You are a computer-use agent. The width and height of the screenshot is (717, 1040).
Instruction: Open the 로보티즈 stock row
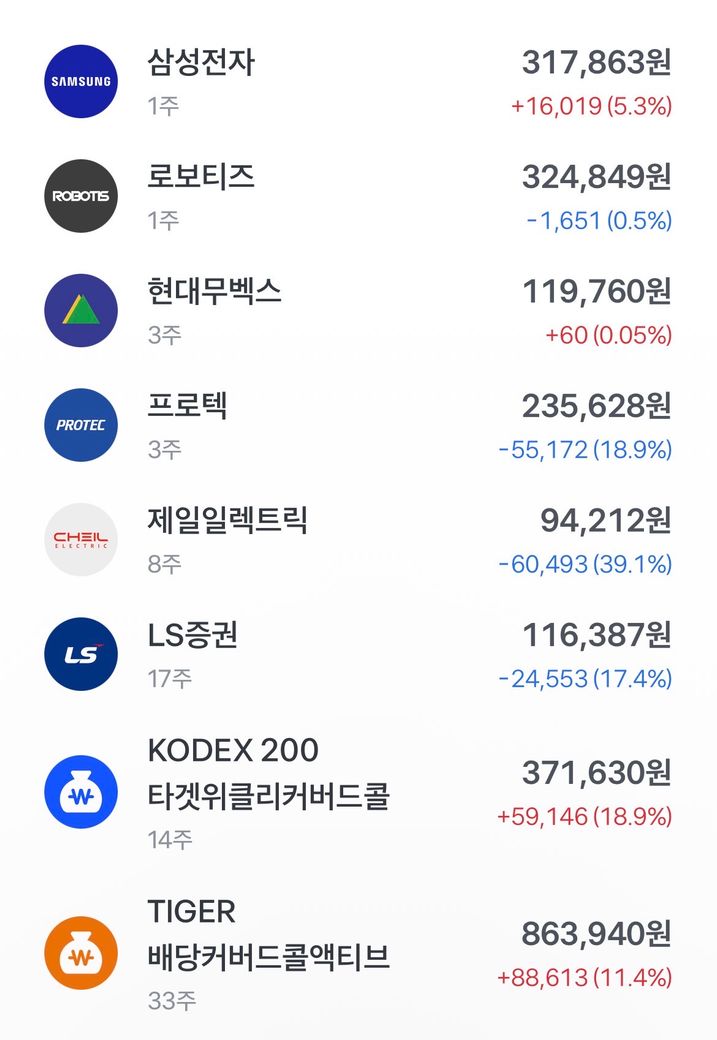(358, 196)
